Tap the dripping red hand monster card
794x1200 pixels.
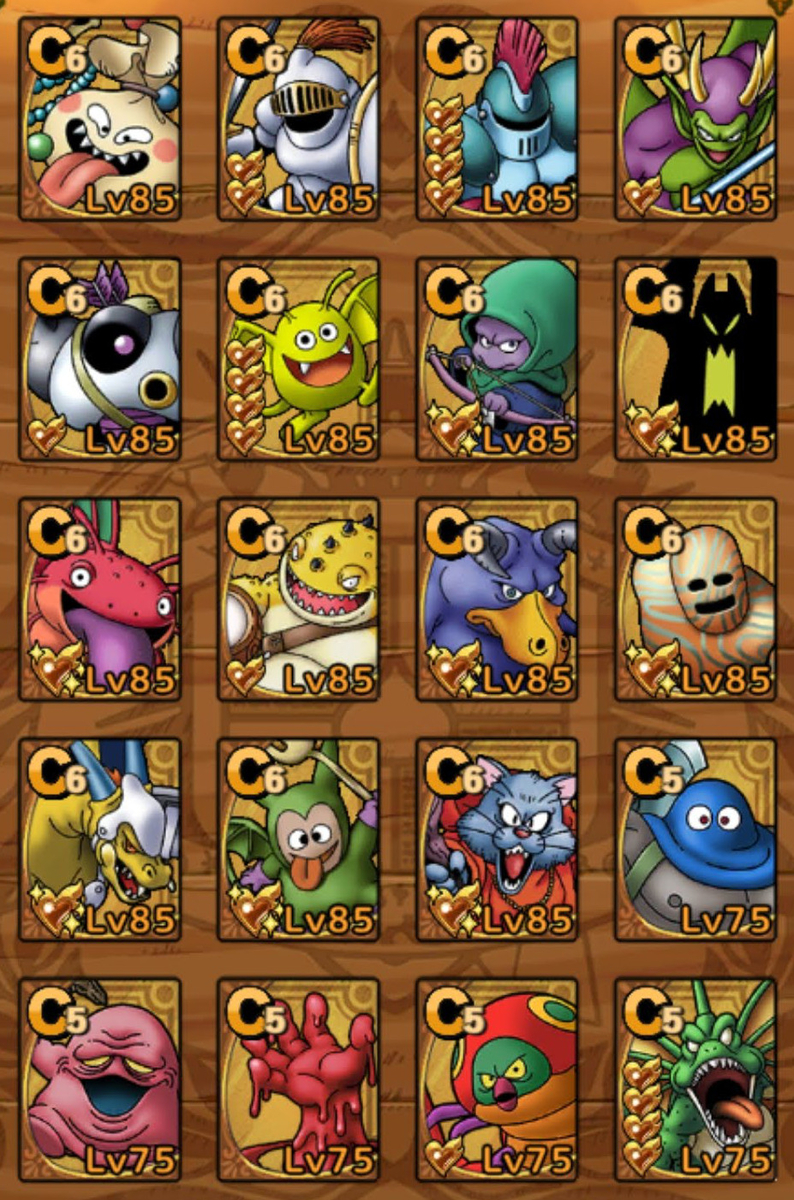[x=299, y=1078]
